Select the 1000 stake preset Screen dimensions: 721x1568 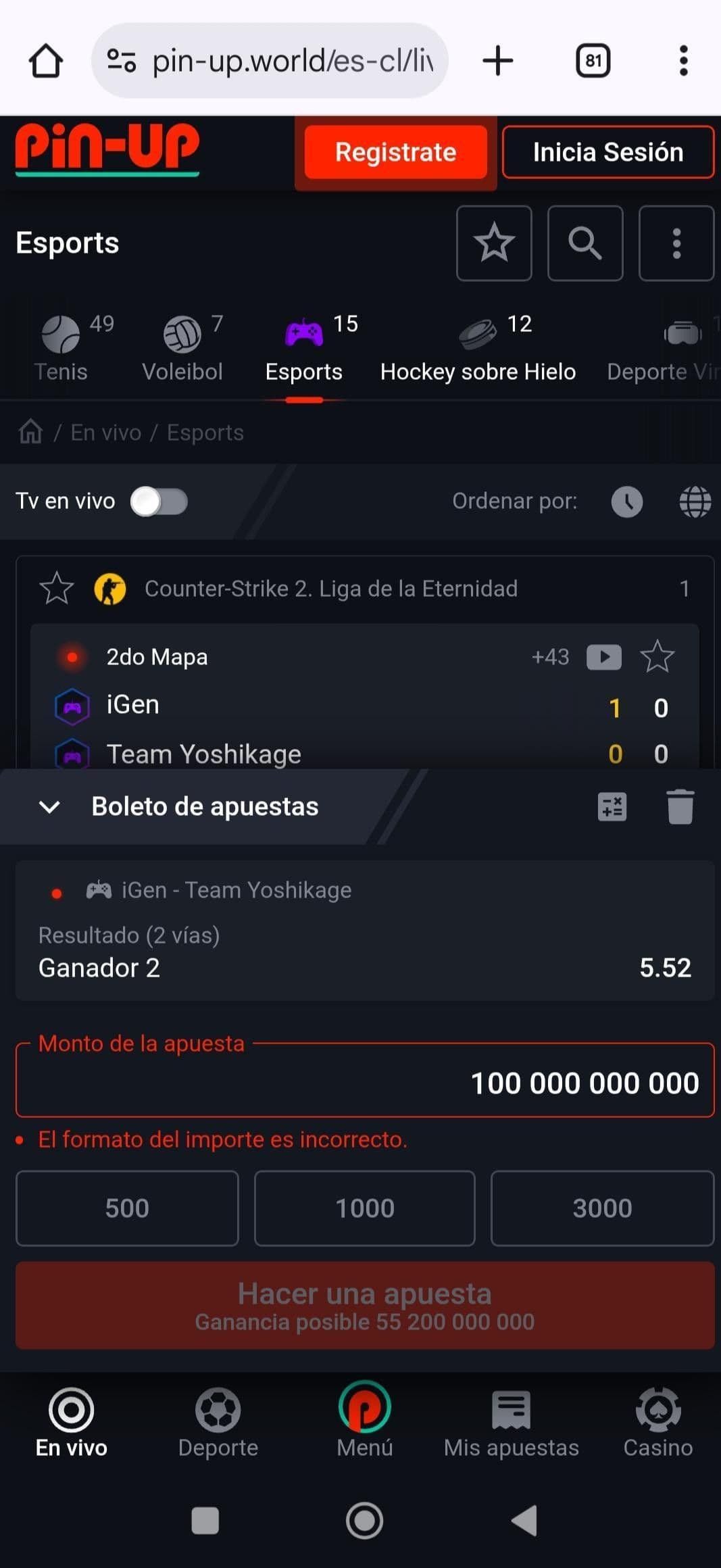[364, 1208]
